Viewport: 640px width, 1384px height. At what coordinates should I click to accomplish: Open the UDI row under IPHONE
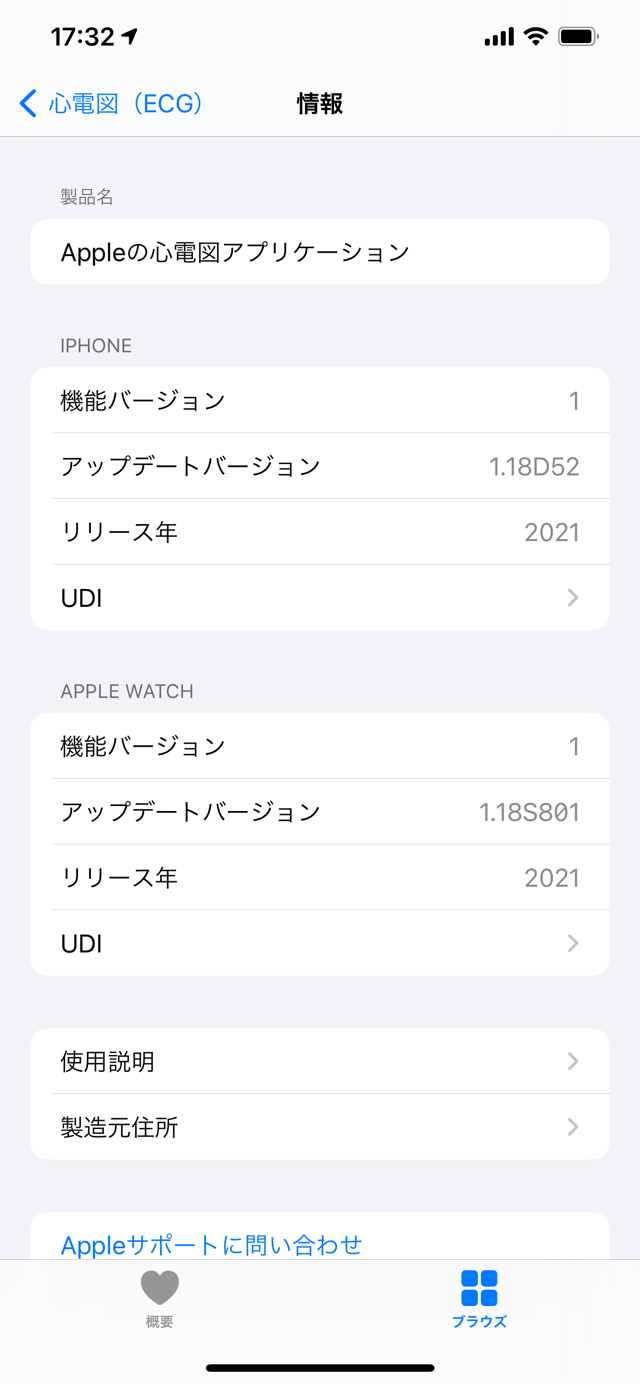[x=320, y=597]
